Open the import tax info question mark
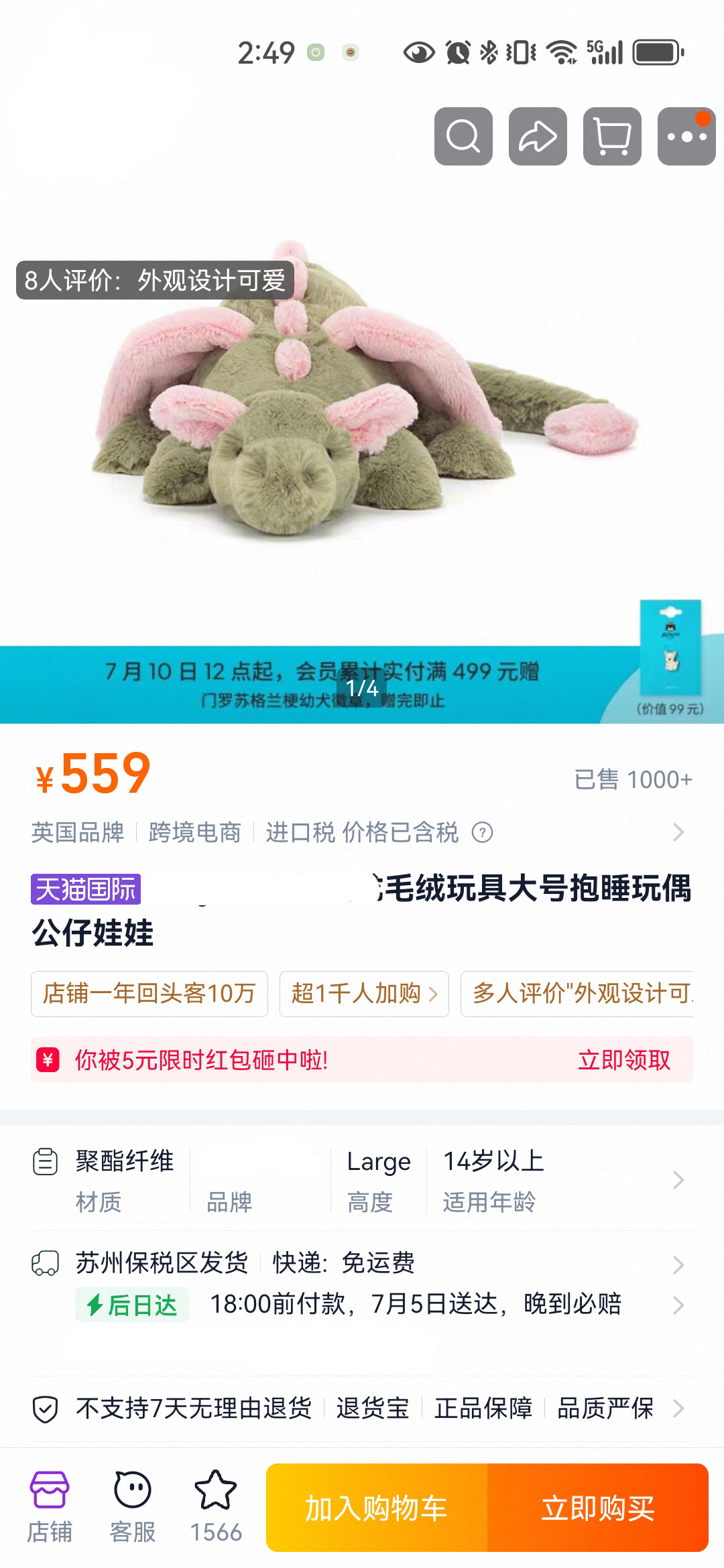The width and height of the screenshot is (724, 1568). [483, 832]
